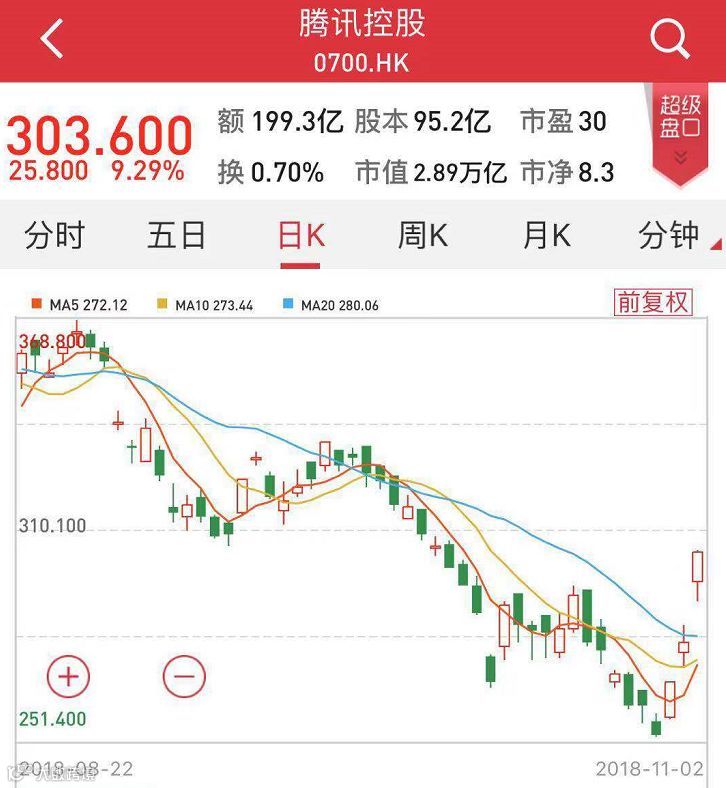View the 月K monthly chart
This screenshot has width=726, height=788.
tap(546, 236)
